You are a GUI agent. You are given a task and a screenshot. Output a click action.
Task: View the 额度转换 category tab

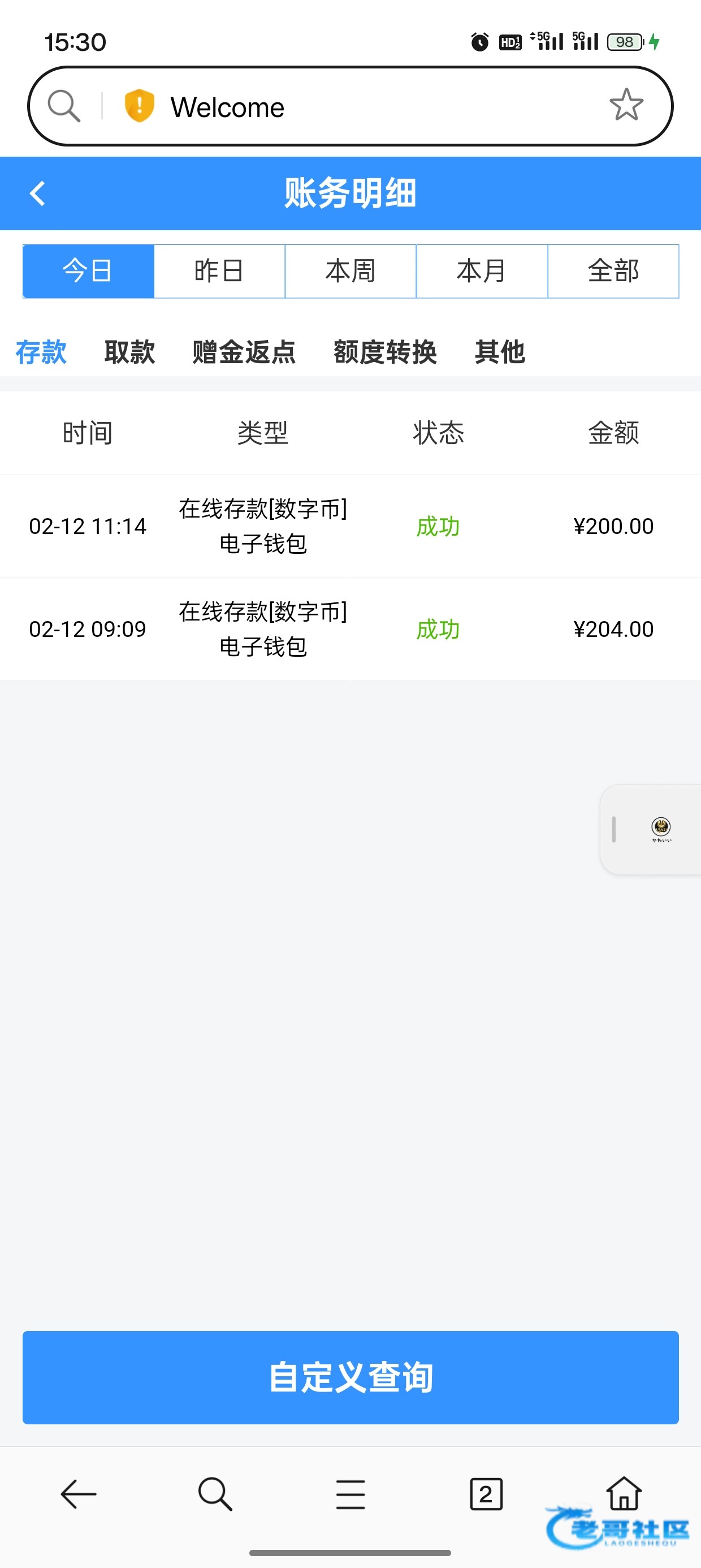tap(385, 352)
